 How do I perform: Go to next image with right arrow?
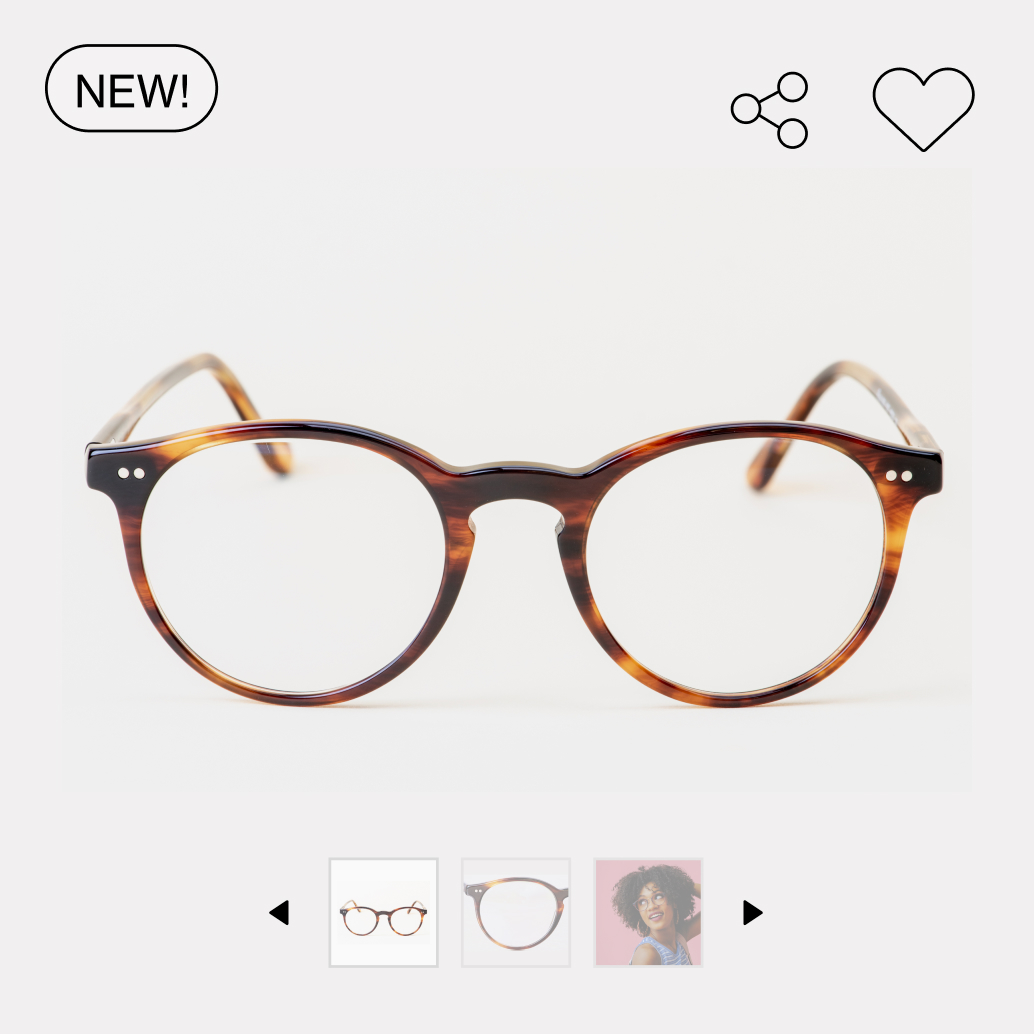(752, 912)
